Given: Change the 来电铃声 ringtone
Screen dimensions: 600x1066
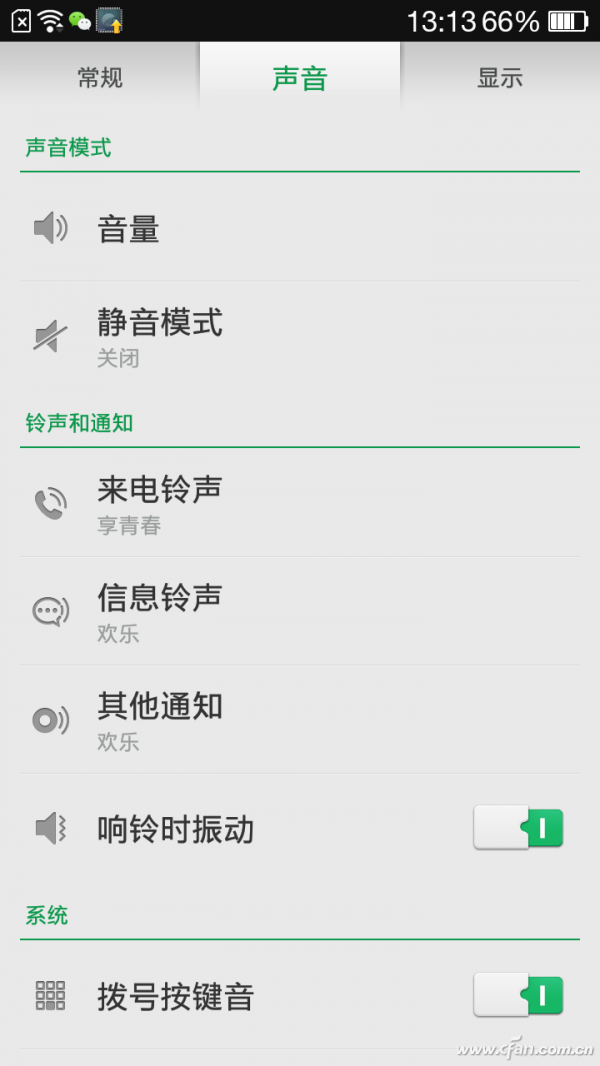Looking at the screenshot, I should (x=300, y=503).
